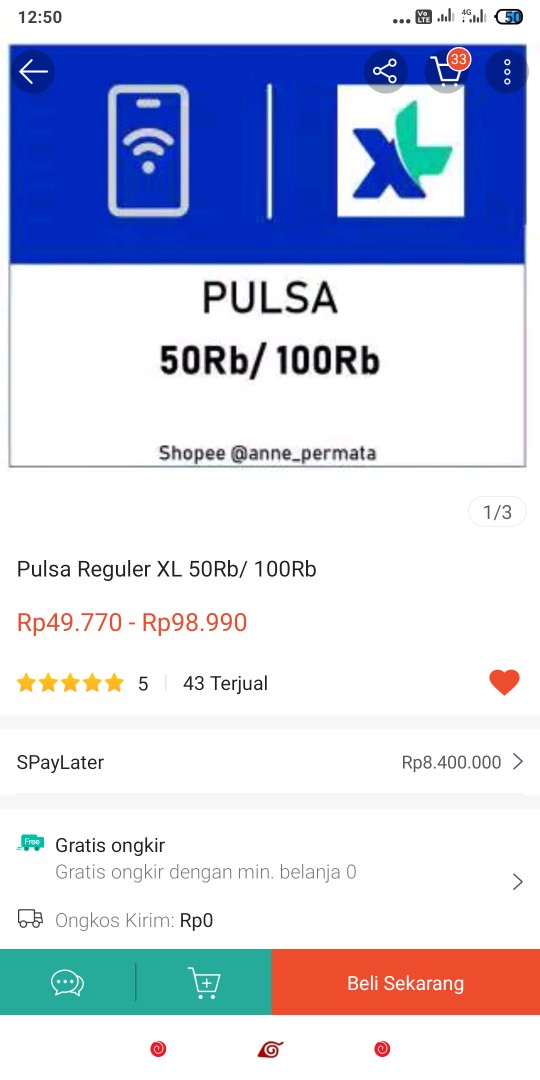This screenshot has height=1080, width=540.
Task: Share this Pulsa XL product
Action: (x=385, y=71)
